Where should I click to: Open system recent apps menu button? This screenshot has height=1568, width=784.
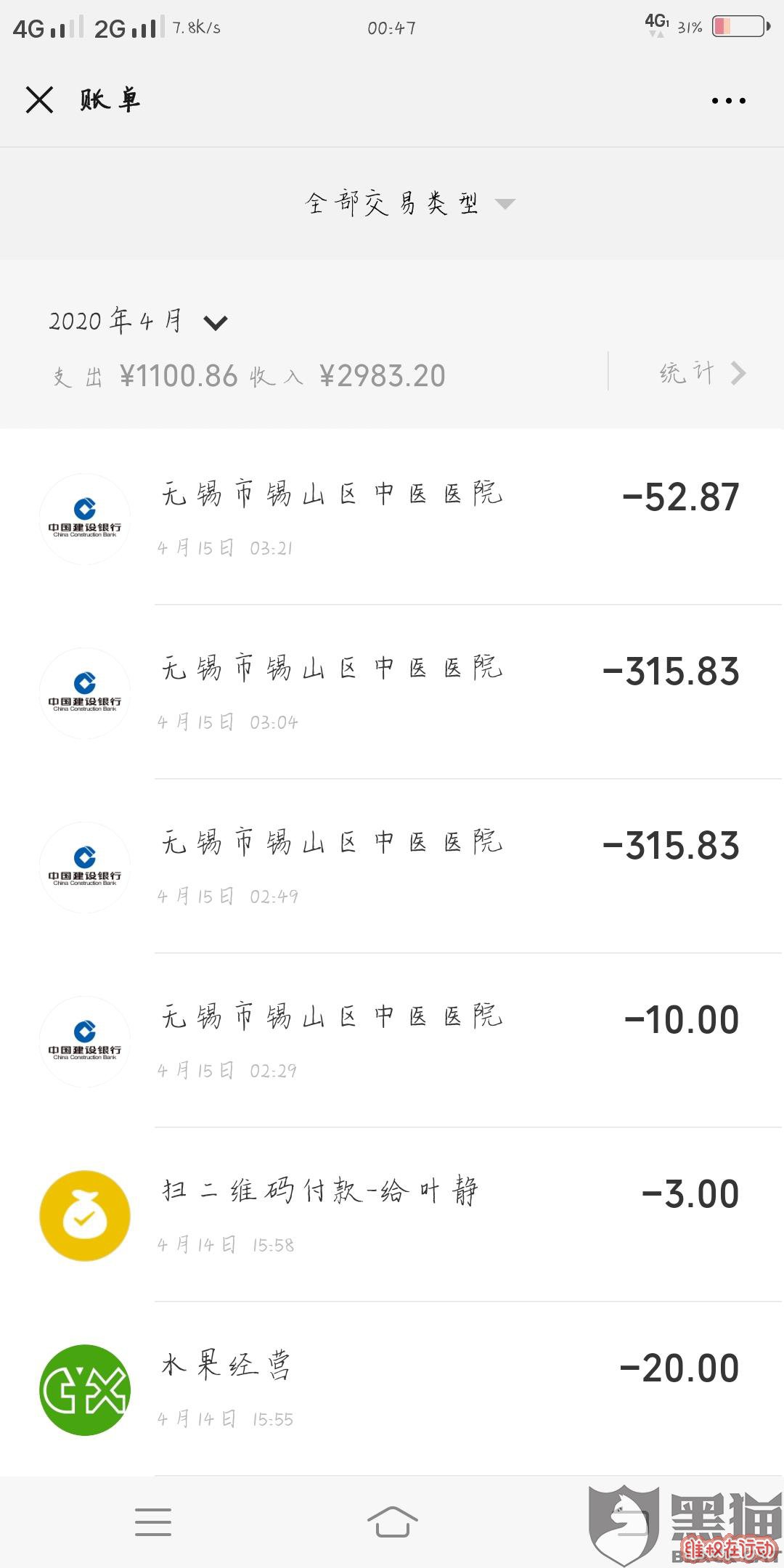point(153,1522)
